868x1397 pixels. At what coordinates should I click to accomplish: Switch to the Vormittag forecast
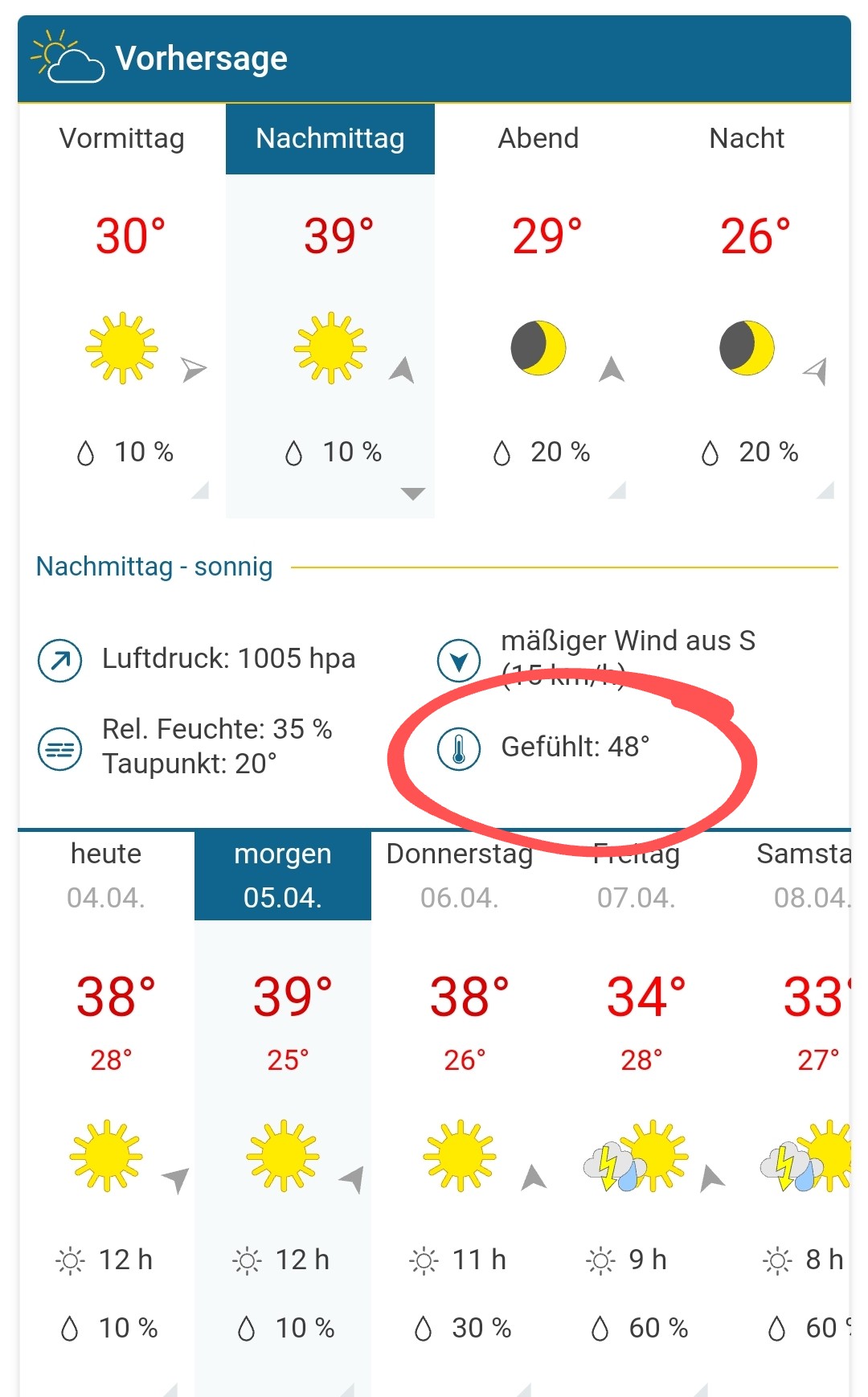pos(122,138)
